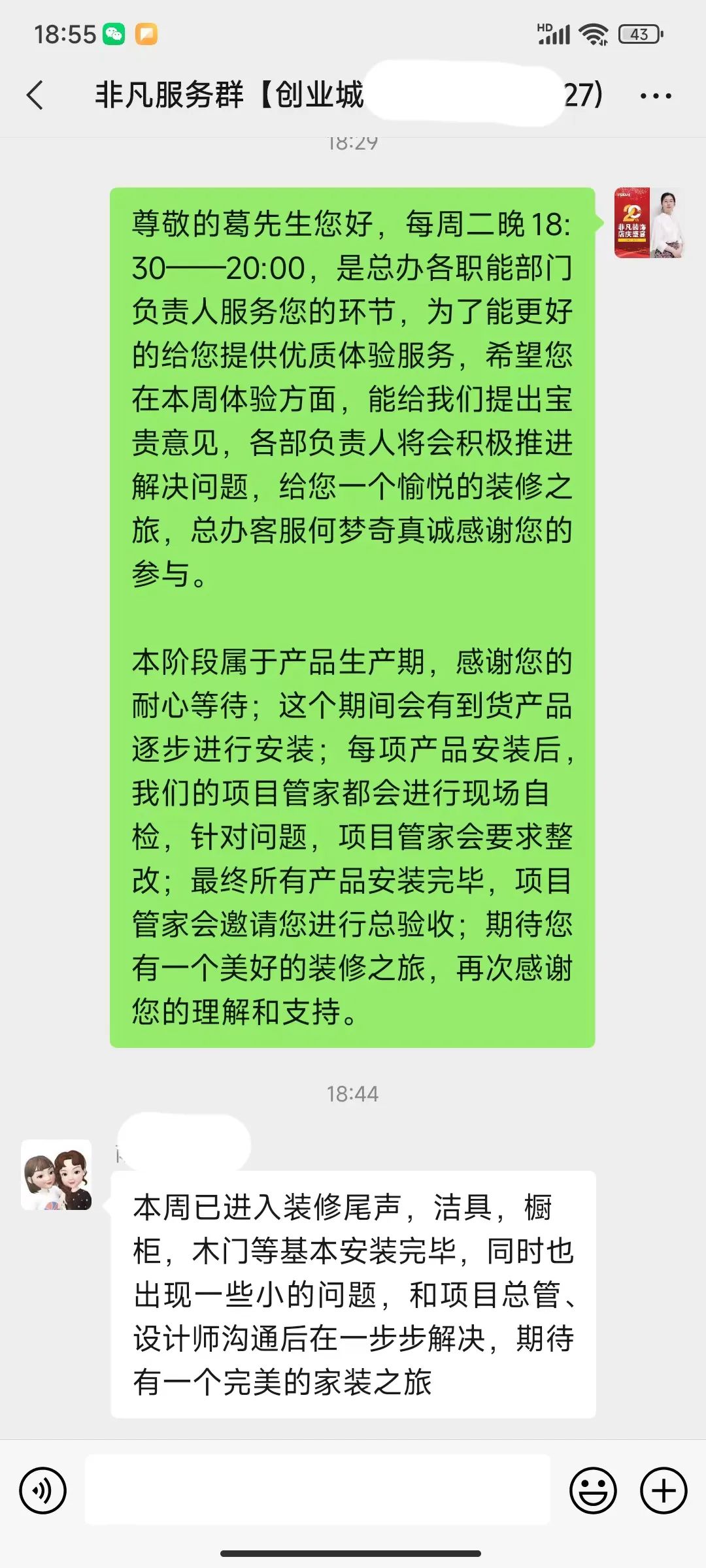The width and height of the screenshot is (706, 1568).
Task: Tap the message text input field
Action: (x=318, y=1490)
